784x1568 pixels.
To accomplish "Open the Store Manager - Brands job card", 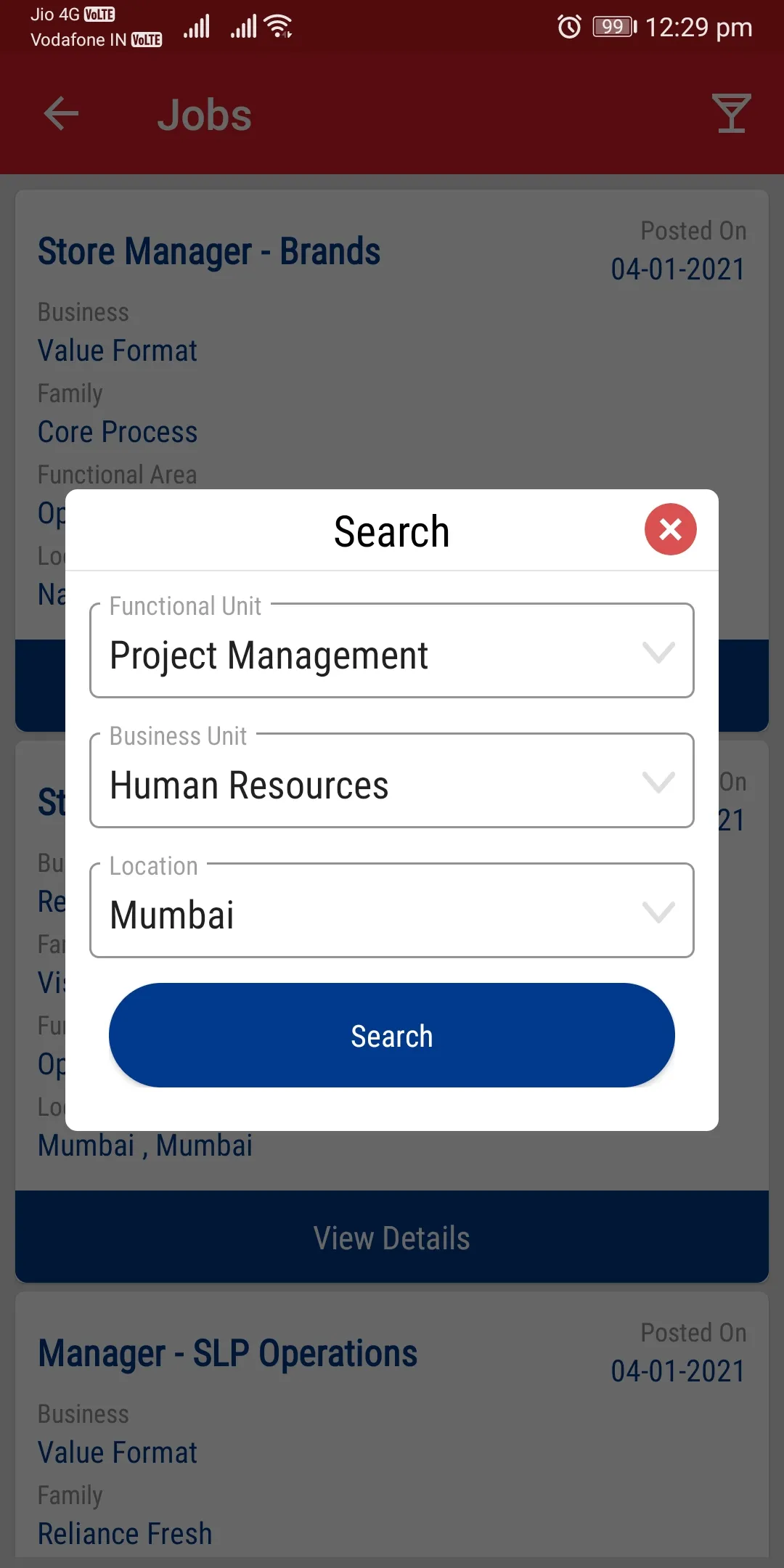I will pyautogui.click(x=209, y=252).
